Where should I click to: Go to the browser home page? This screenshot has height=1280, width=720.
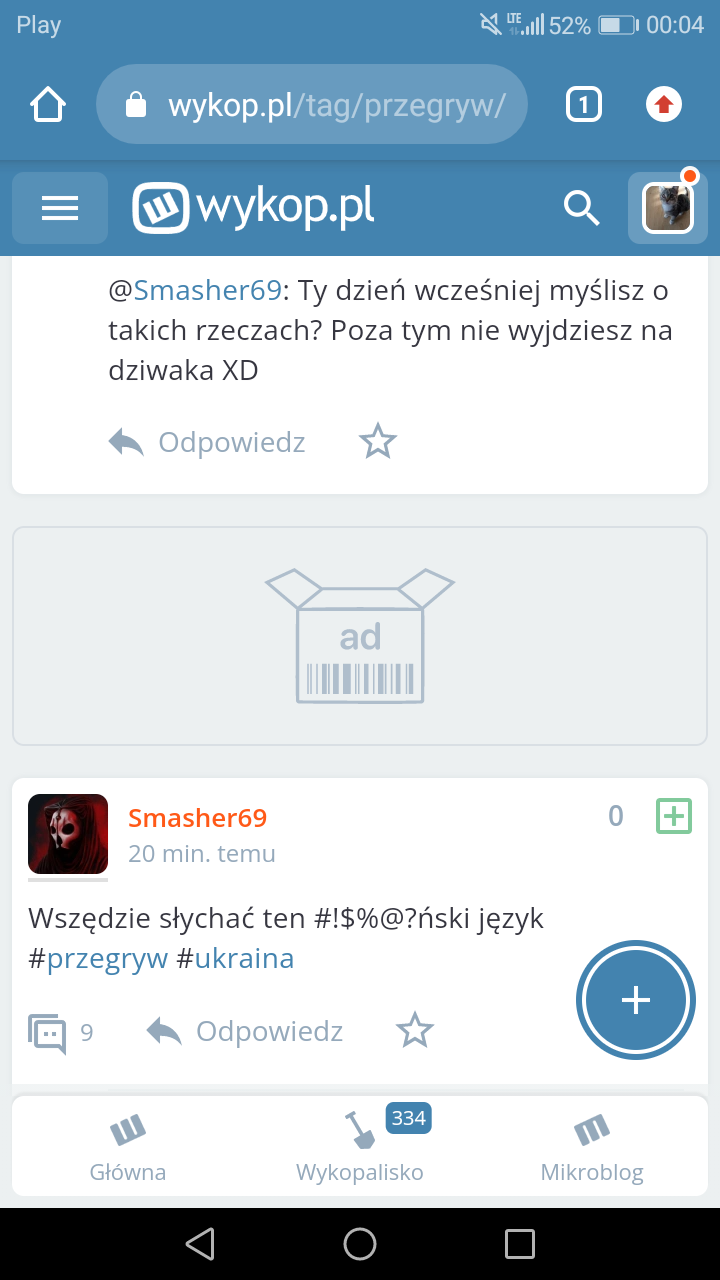click(x=48, y=104)
